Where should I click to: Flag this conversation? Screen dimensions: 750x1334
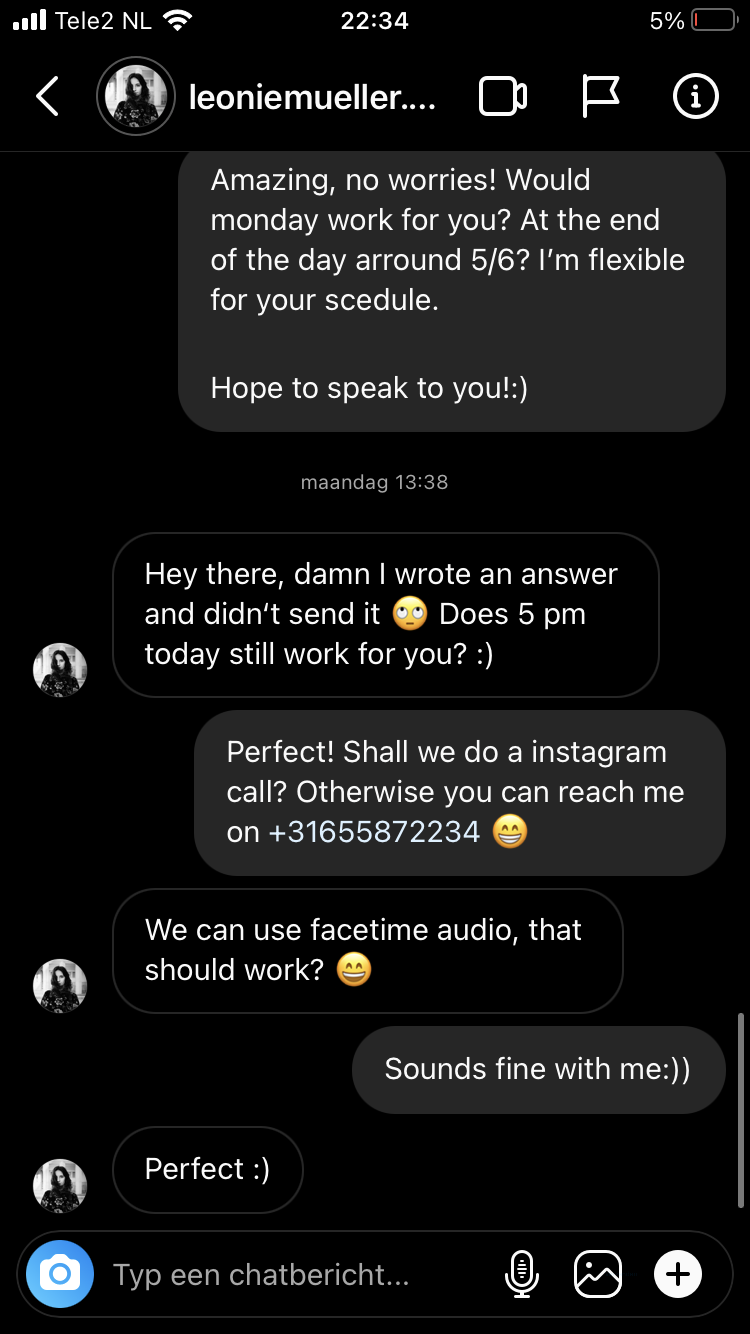tap(600, 97)
